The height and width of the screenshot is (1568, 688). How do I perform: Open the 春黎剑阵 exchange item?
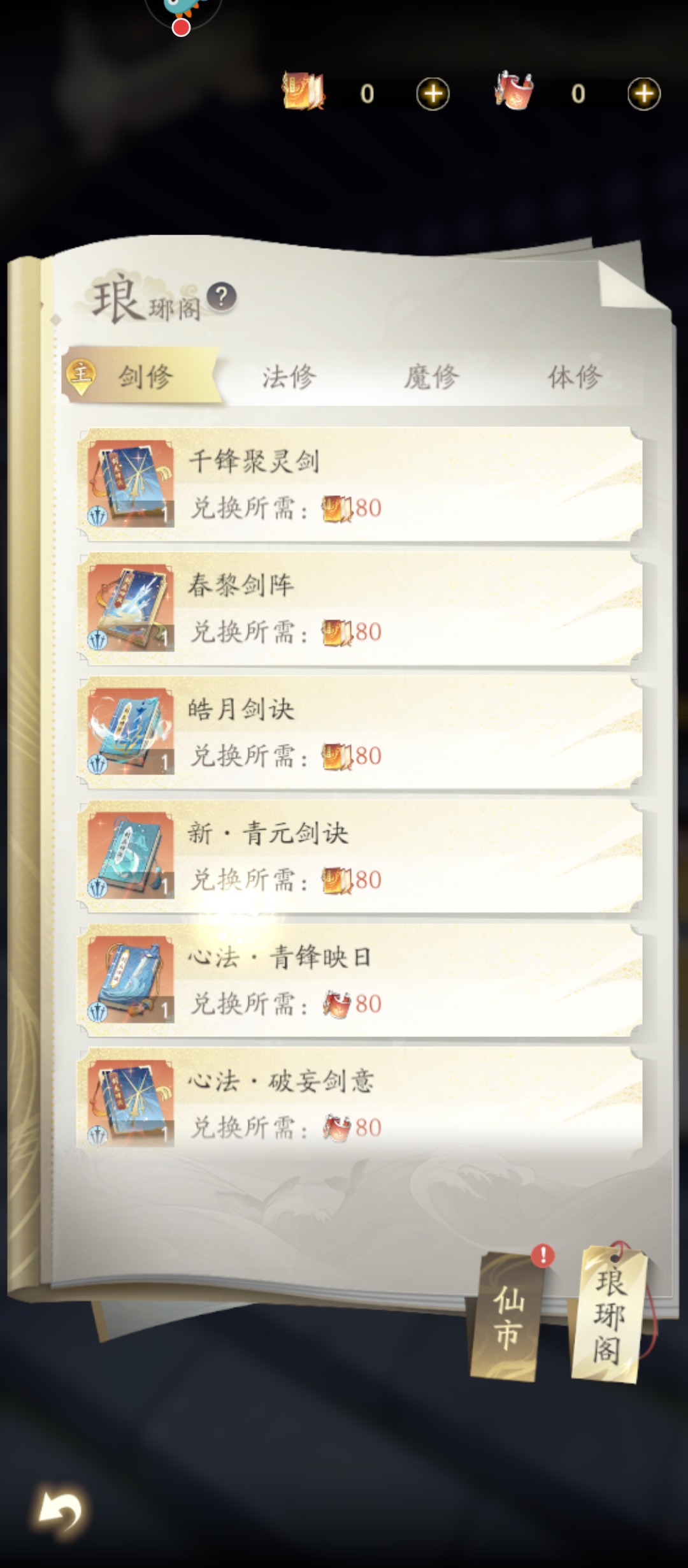(x=360, y=608)
